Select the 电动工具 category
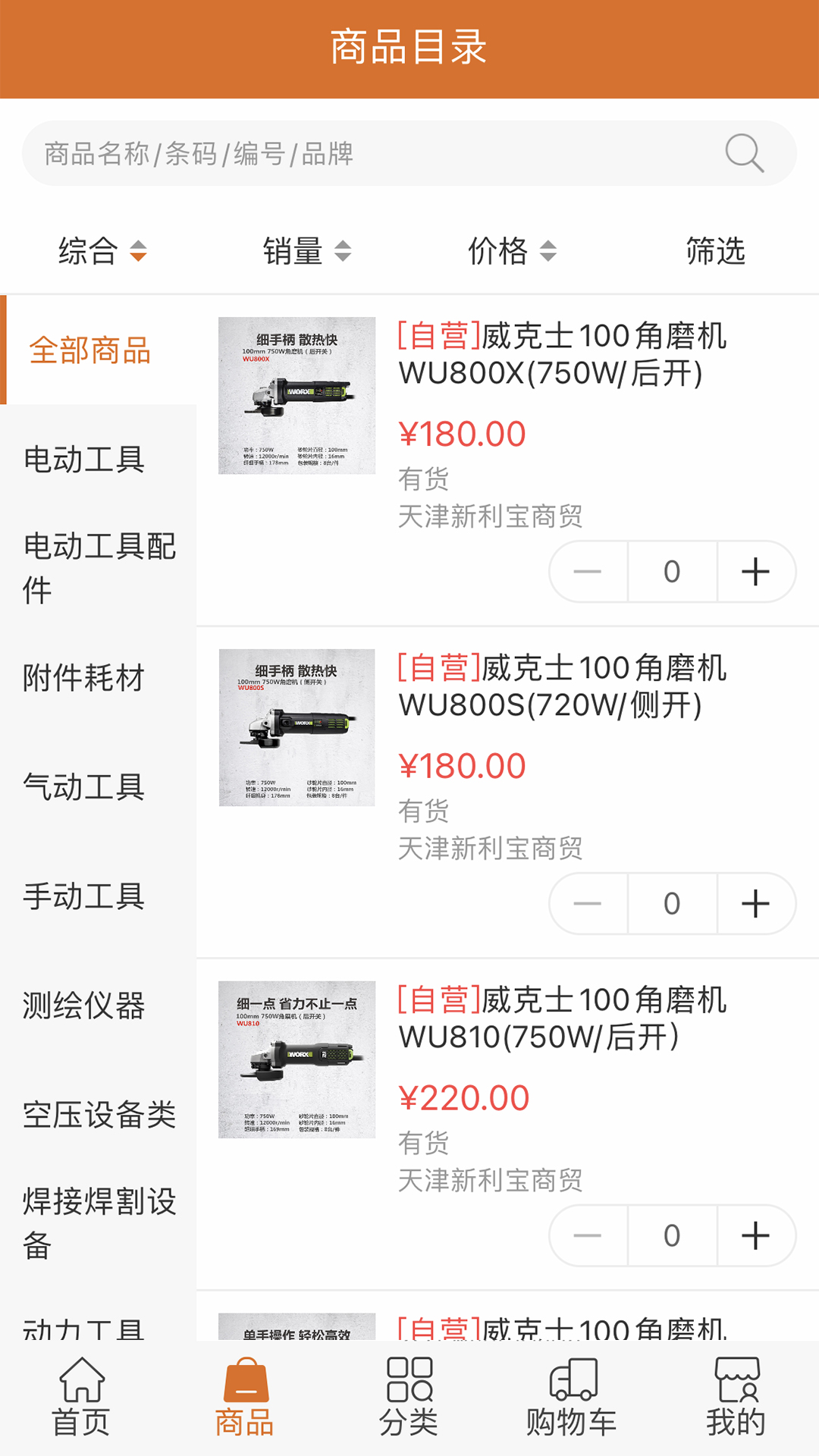 [84, 460]
